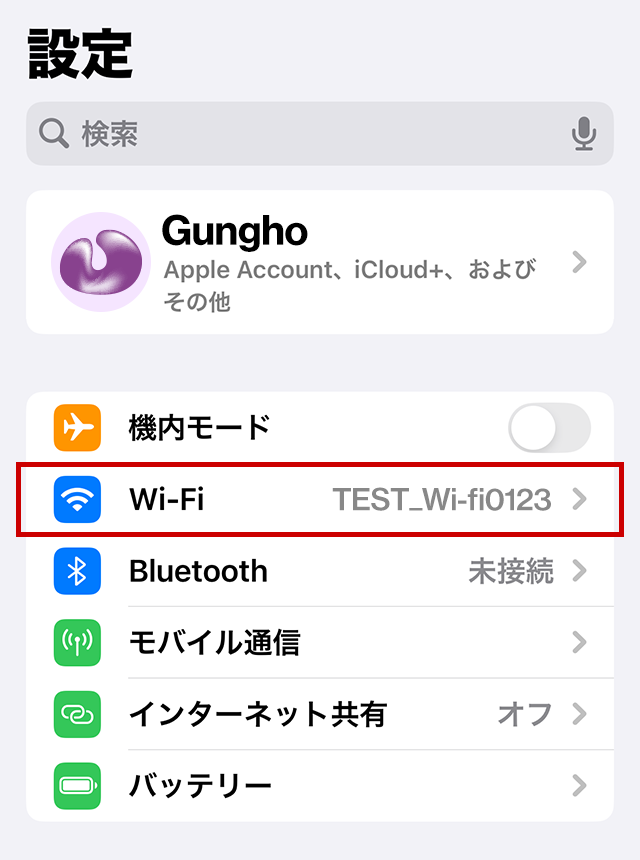Open バッテリー settings
This screenshot has width=640, height=860.
(x=320, y=785)
